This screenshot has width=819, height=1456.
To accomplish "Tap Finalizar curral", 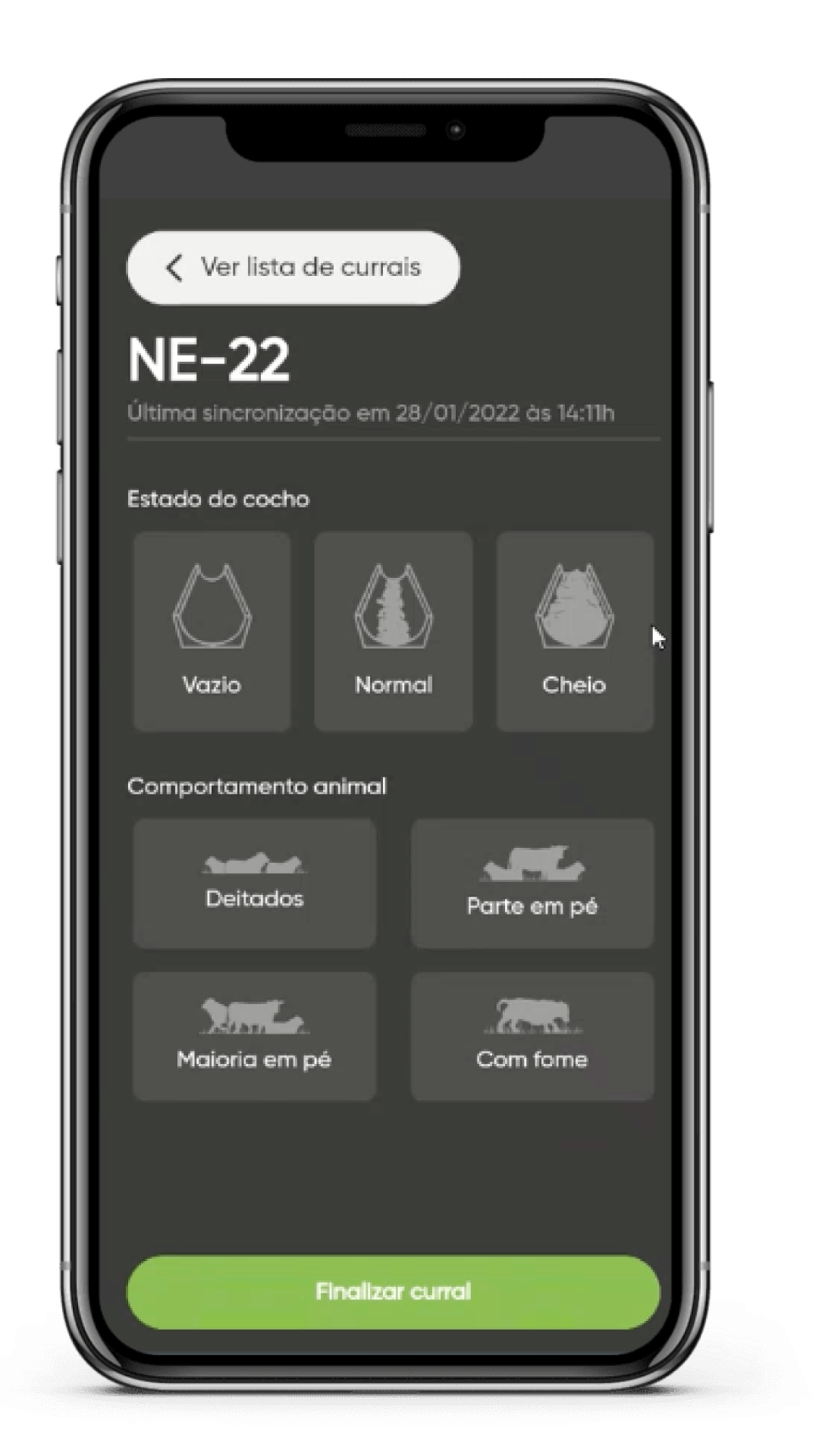I will pyautogui.click(x=394, y=1292).
